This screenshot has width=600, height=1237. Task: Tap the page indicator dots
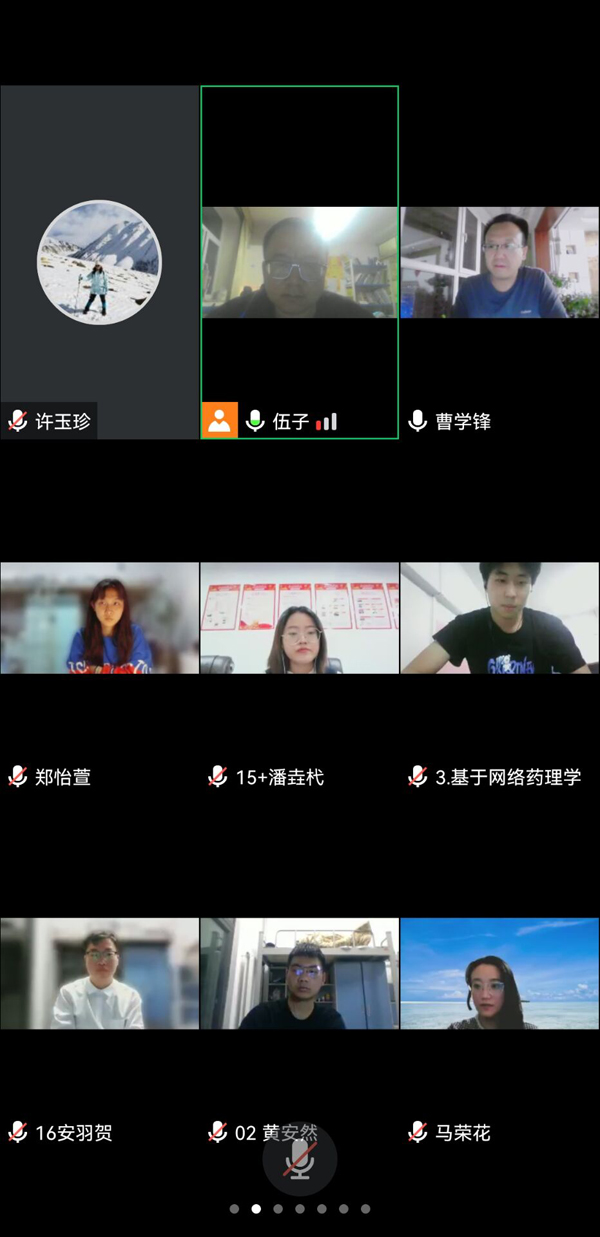[299, 1209]
